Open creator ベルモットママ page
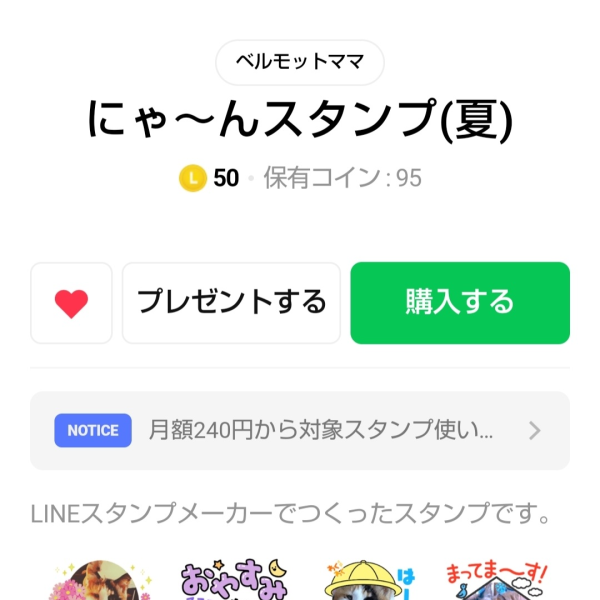This screenshot has height=600, width=600. (x=300, y=62)
